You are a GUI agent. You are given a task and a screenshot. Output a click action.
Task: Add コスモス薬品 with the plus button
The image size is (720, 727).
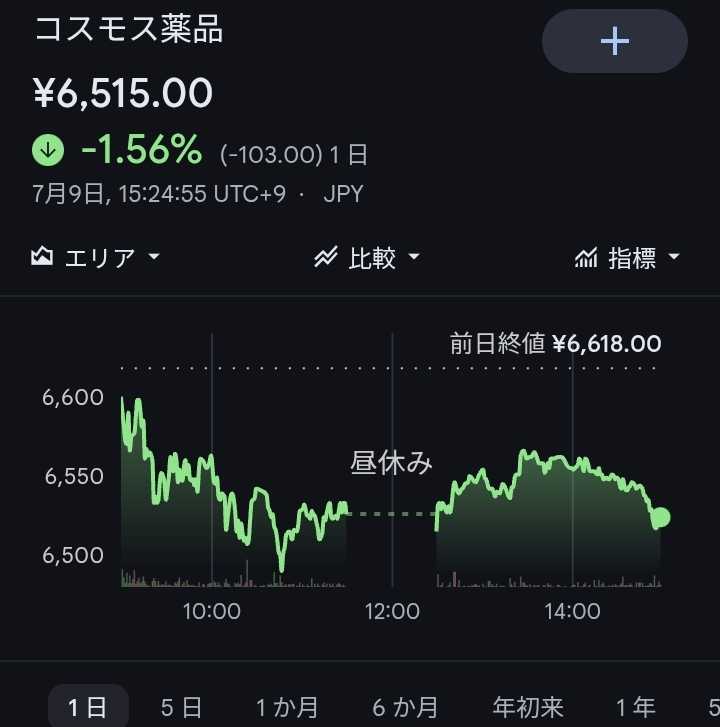coord(614,41)
